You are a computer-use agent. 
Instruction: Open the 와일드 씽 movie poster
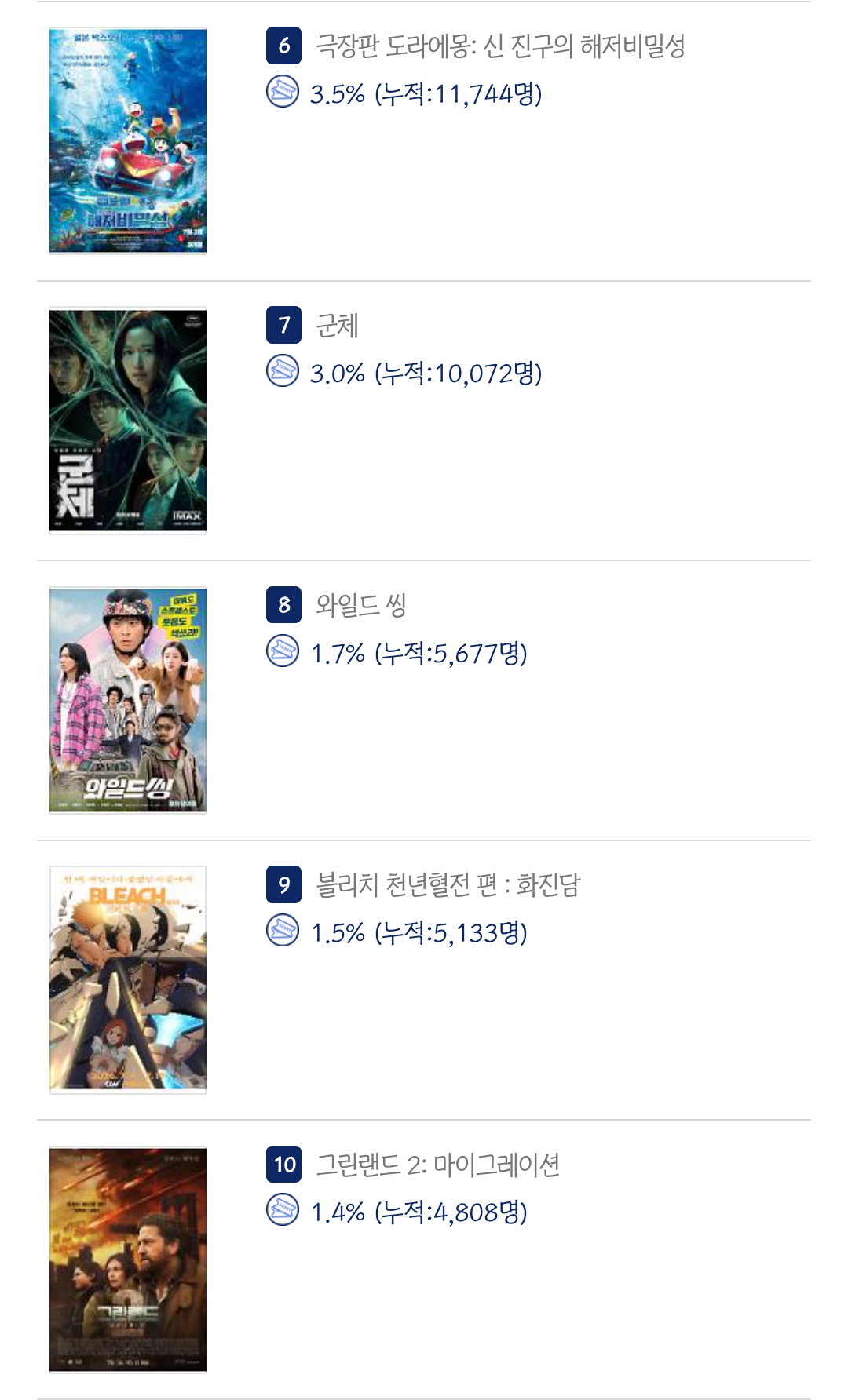pos(128,700)
